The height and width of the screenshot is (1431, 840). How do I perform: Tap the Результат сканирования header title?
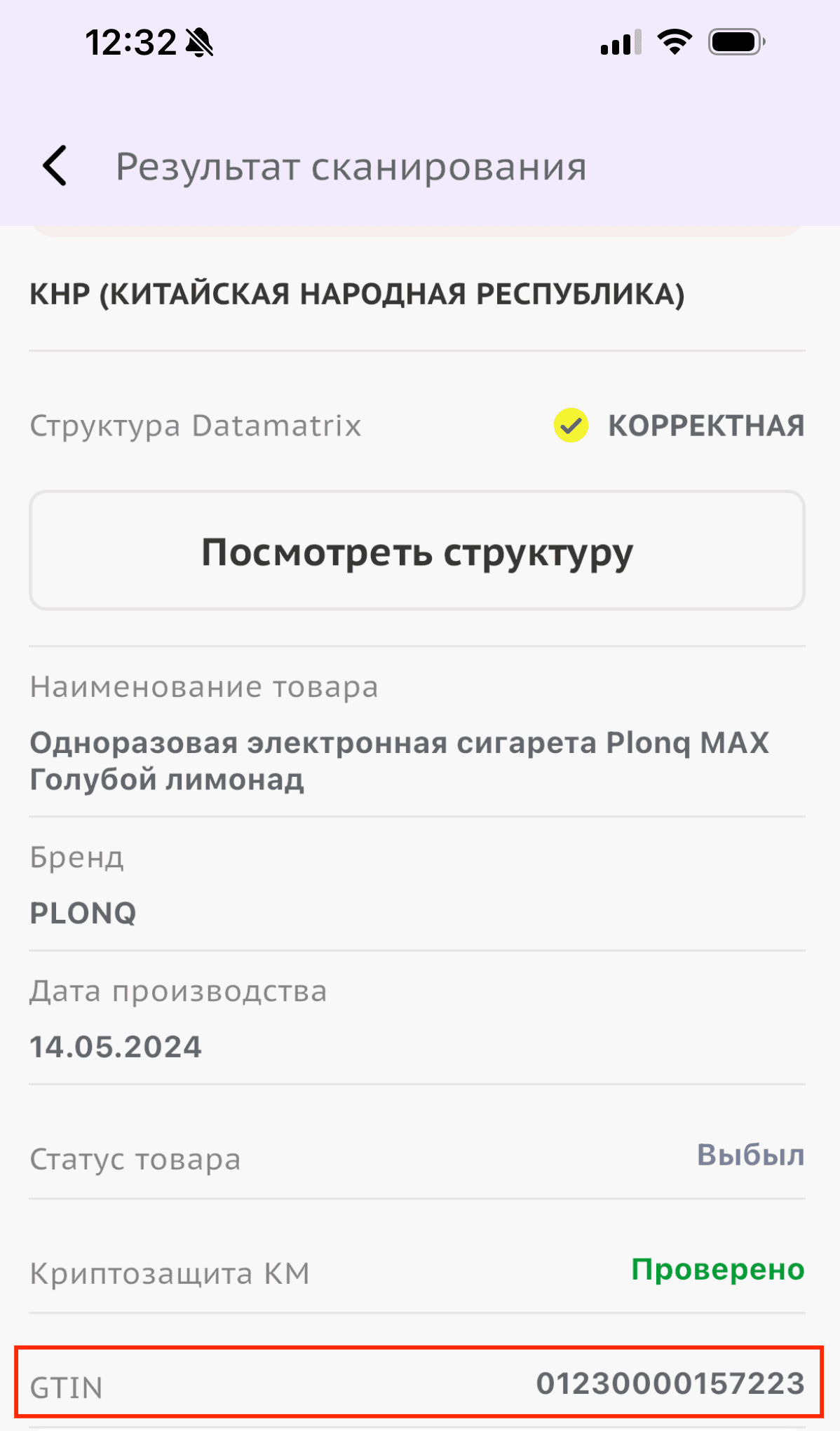(x=351, y=166)
